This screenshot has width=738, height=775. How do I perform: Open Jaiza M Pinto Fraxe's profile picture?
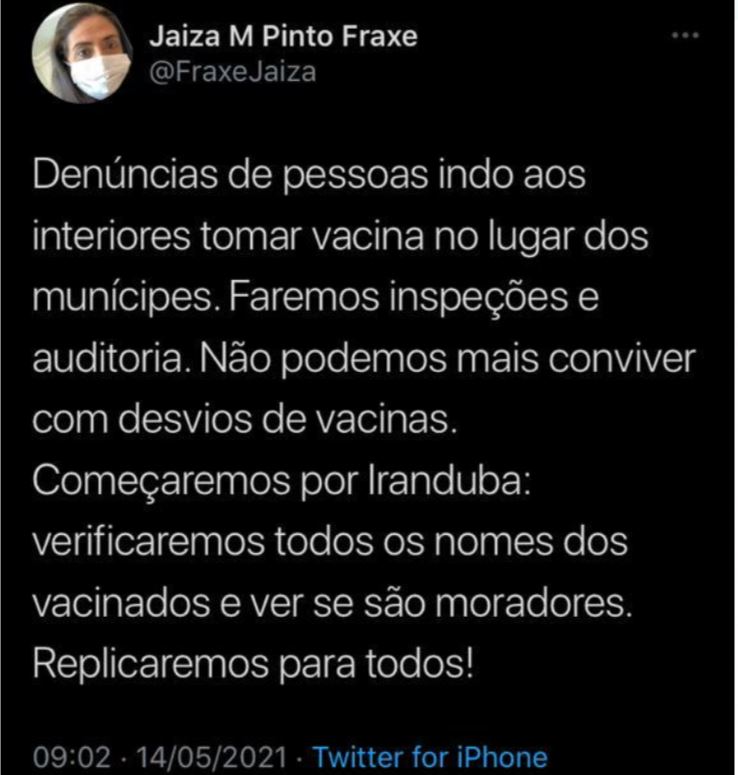(82, 54)
